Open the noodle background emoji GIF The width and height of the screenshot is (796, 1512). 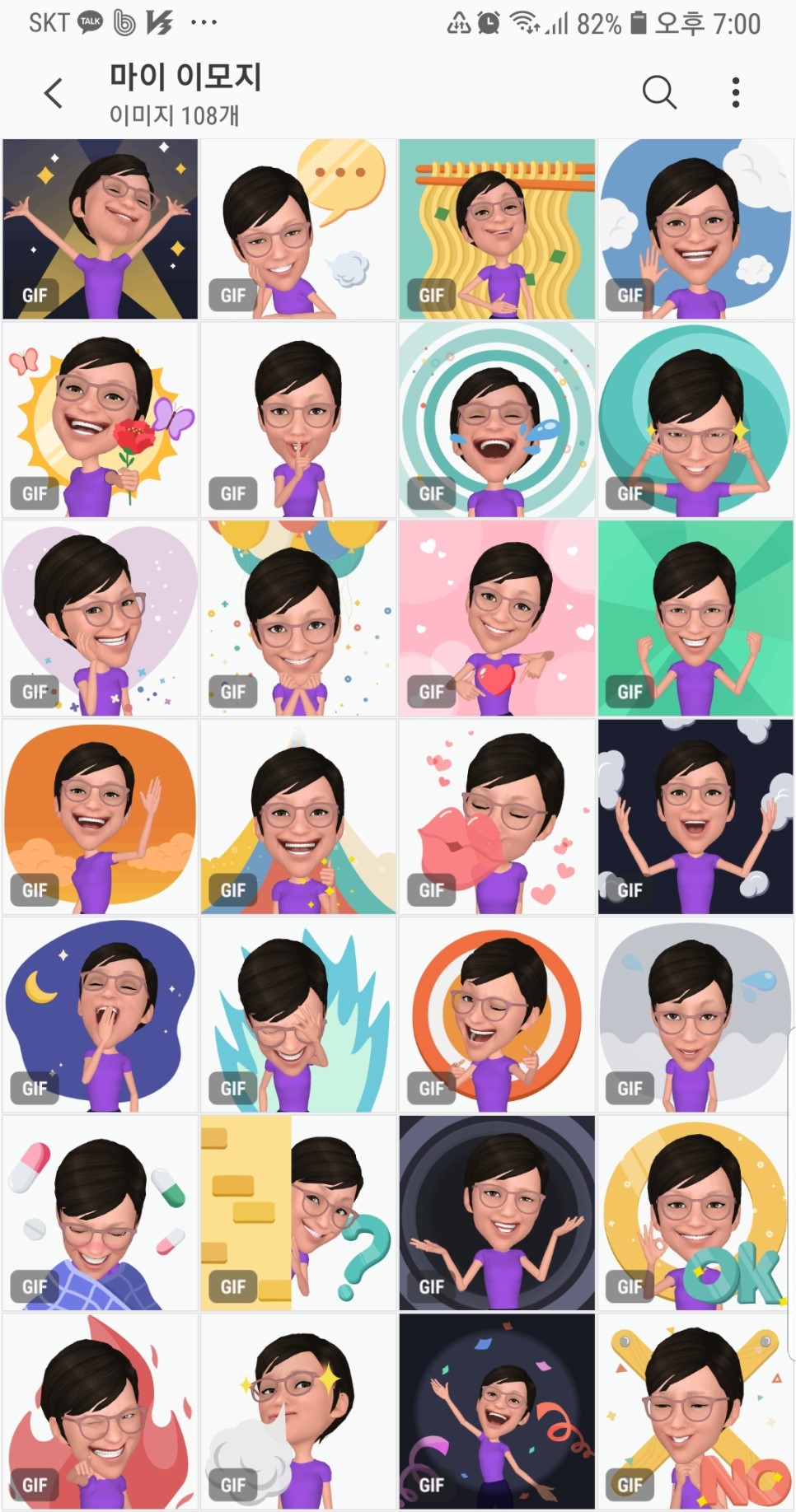[497, 229]
